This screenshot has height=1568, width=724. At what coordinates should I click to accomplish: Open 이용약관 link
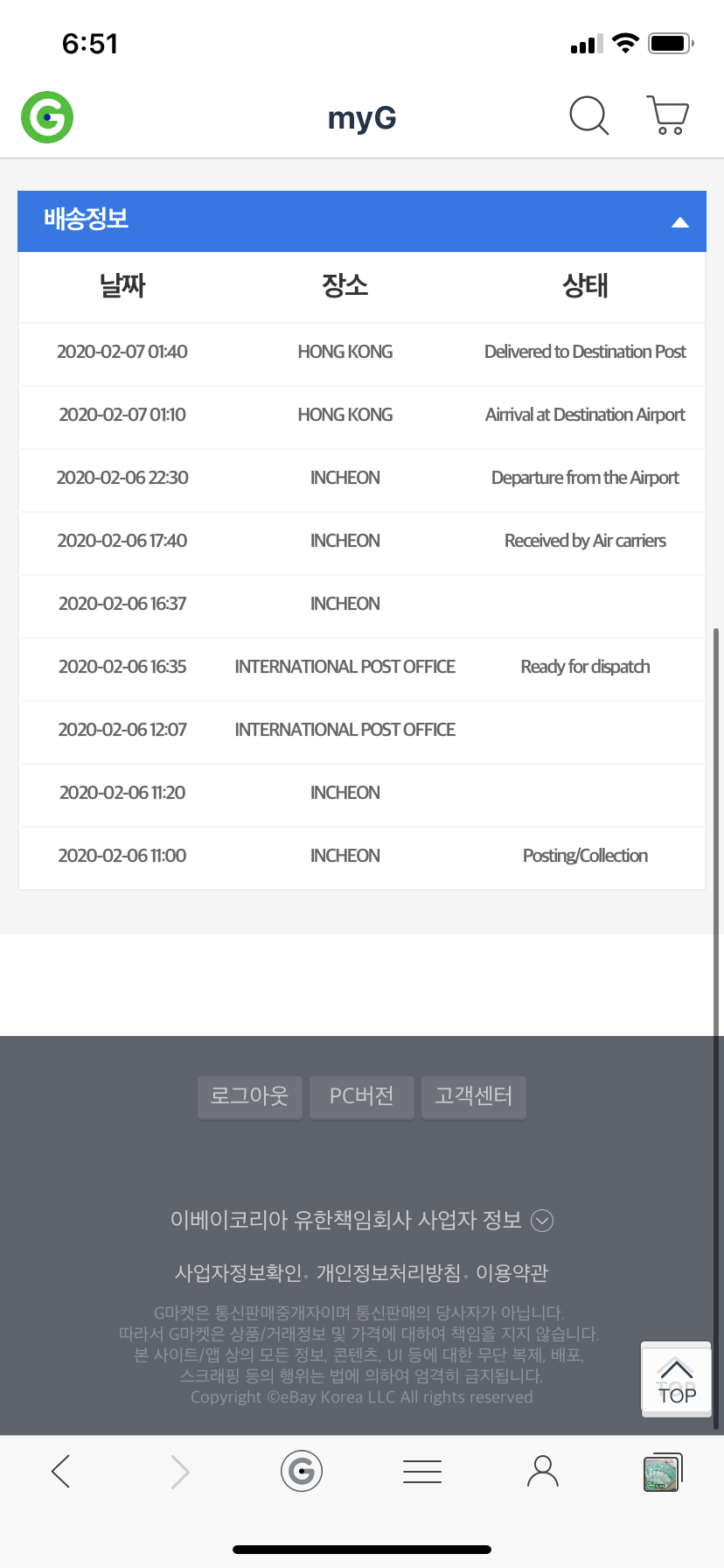pos(512,1273)
